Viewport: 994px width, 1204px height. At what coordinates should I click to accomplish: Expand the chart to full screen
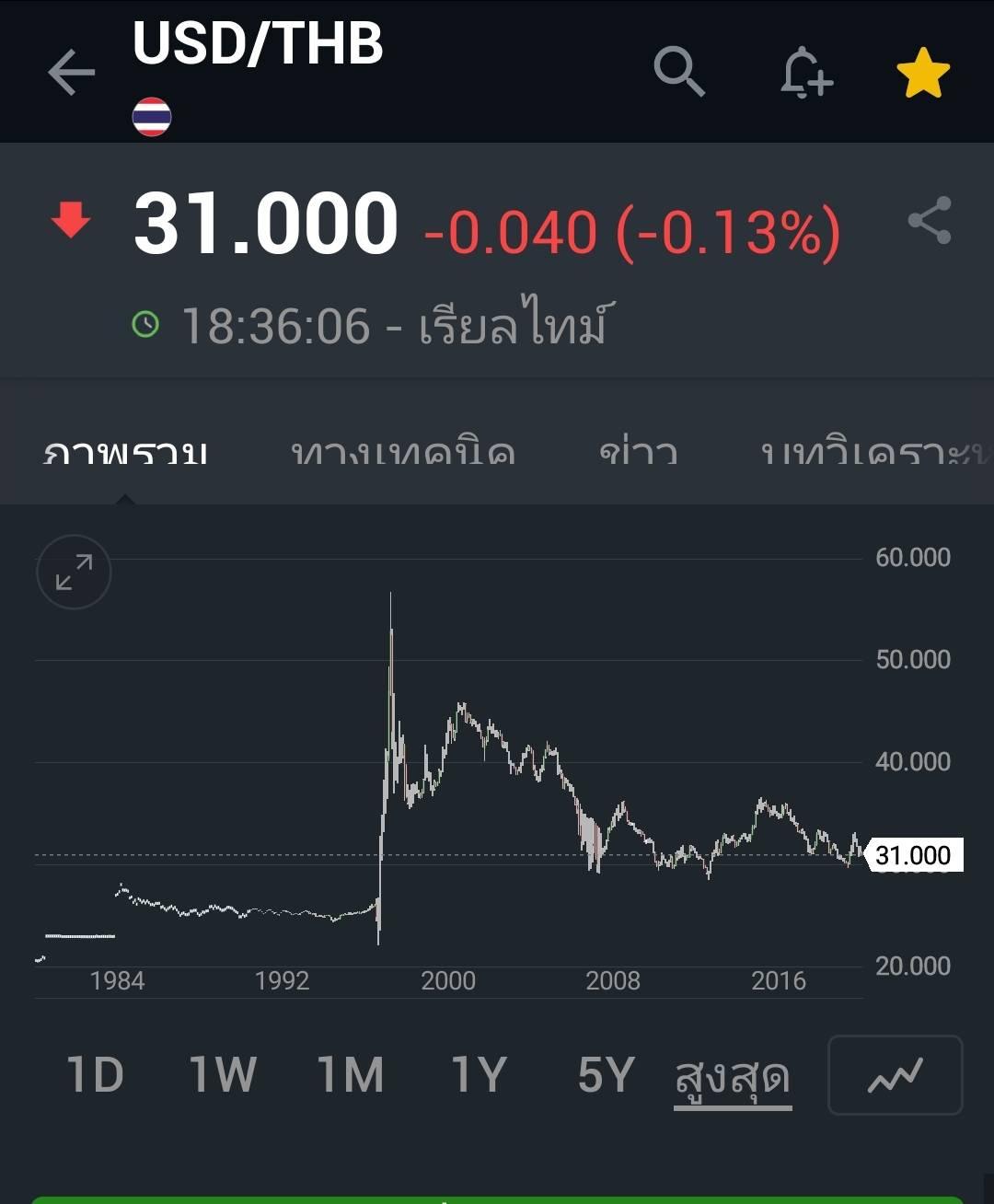[x=74, y=572]
